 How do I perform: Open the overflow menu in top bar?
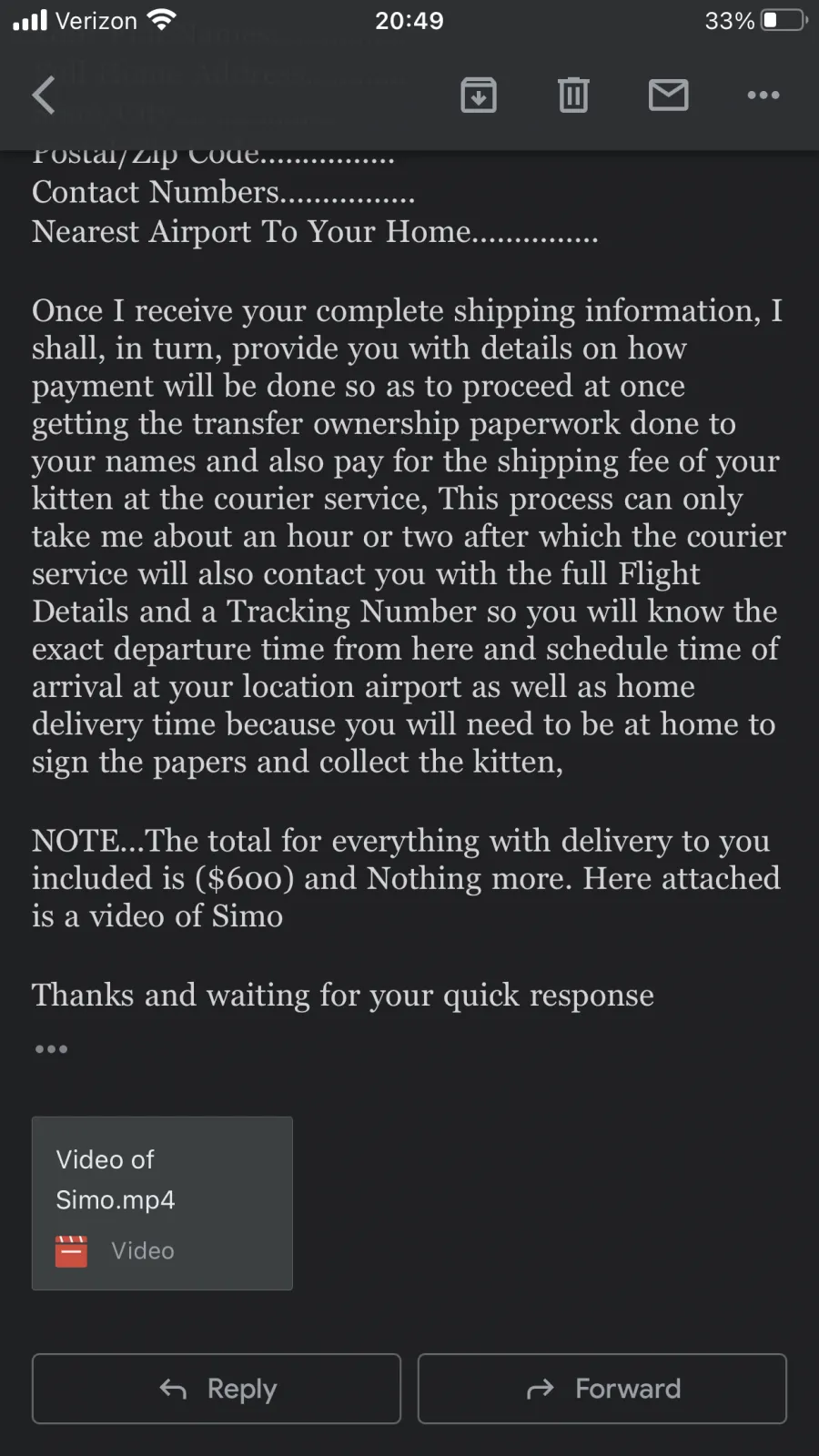tap(763, 95)
